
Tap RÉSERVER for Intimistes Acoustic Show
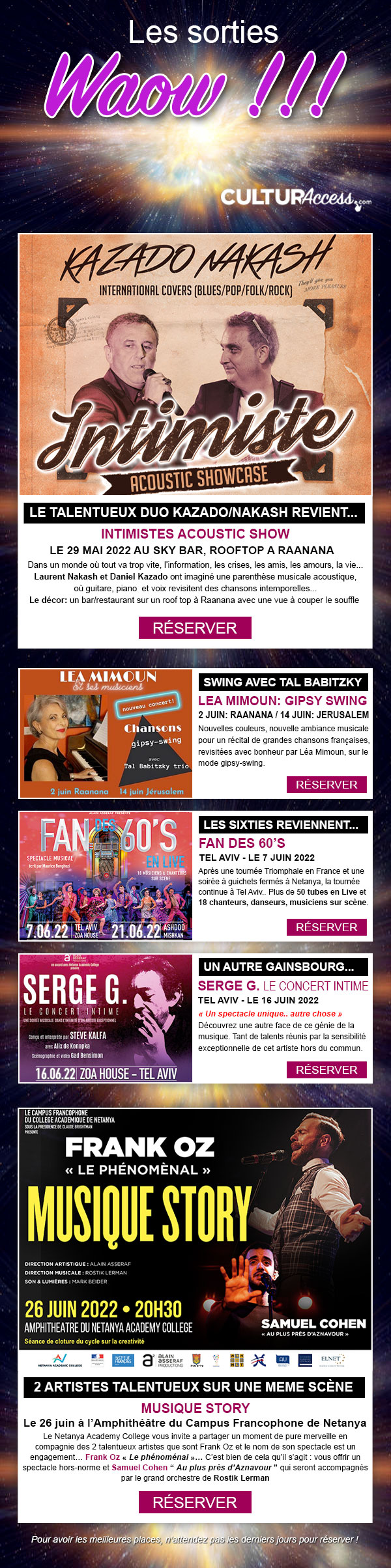[x=195, y=628]
